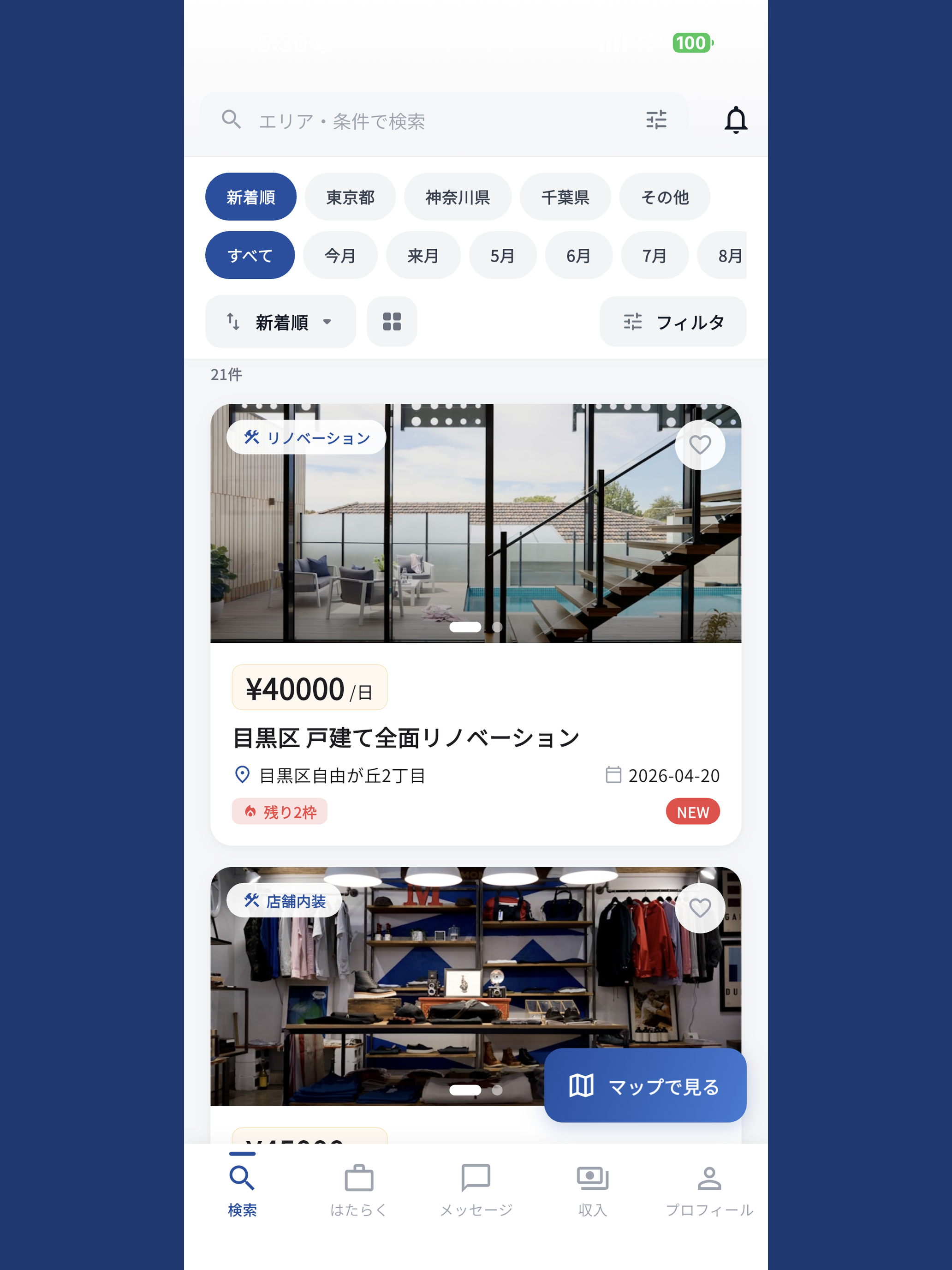This screenshot has height=1270, width=952.
Task: Open search conditions via the search bar sliders icon
Action: 656,120
